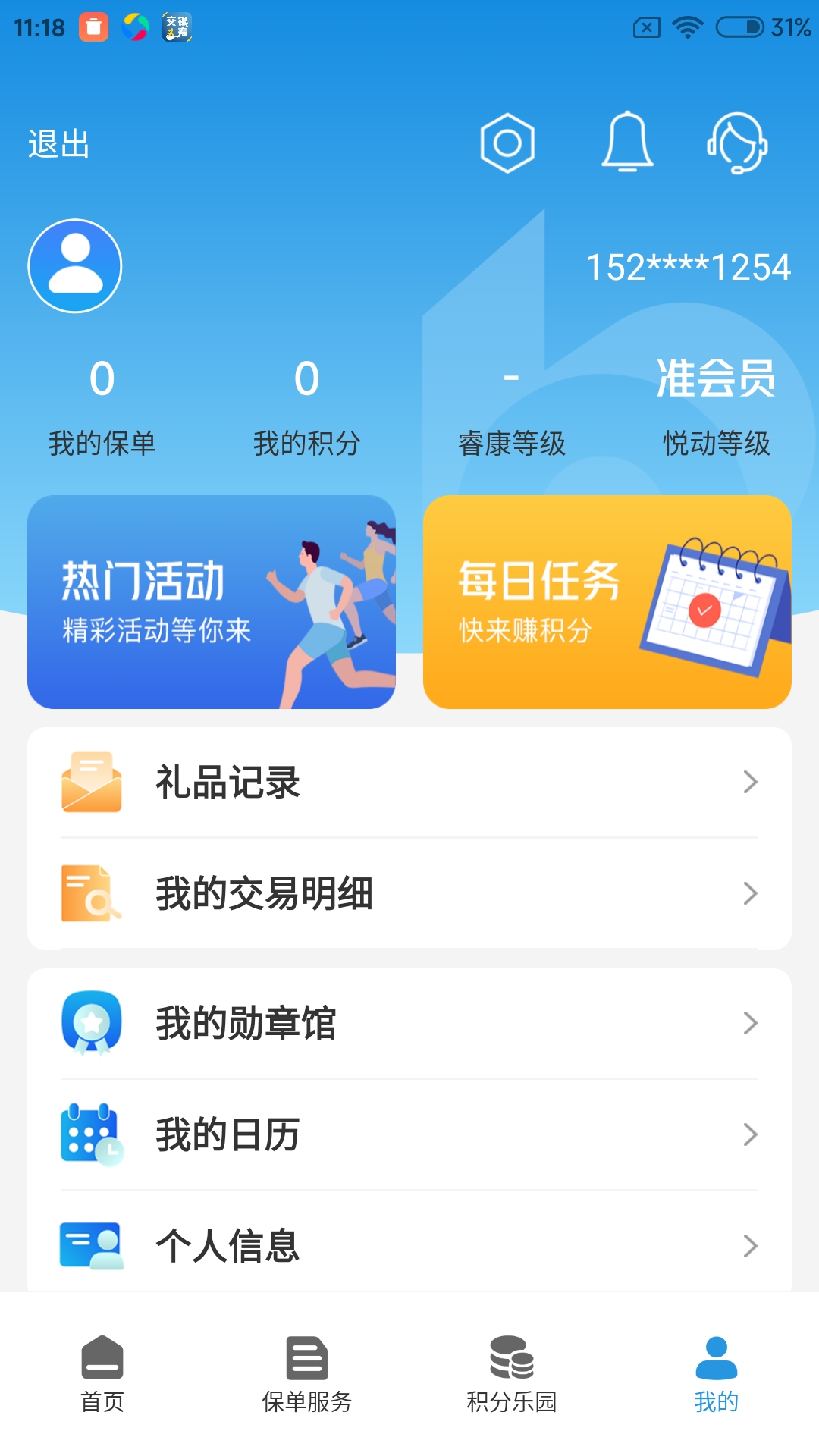
Task: Switch to the 首页 tab
Action: pyautogui.click(x=102, y=1374)
